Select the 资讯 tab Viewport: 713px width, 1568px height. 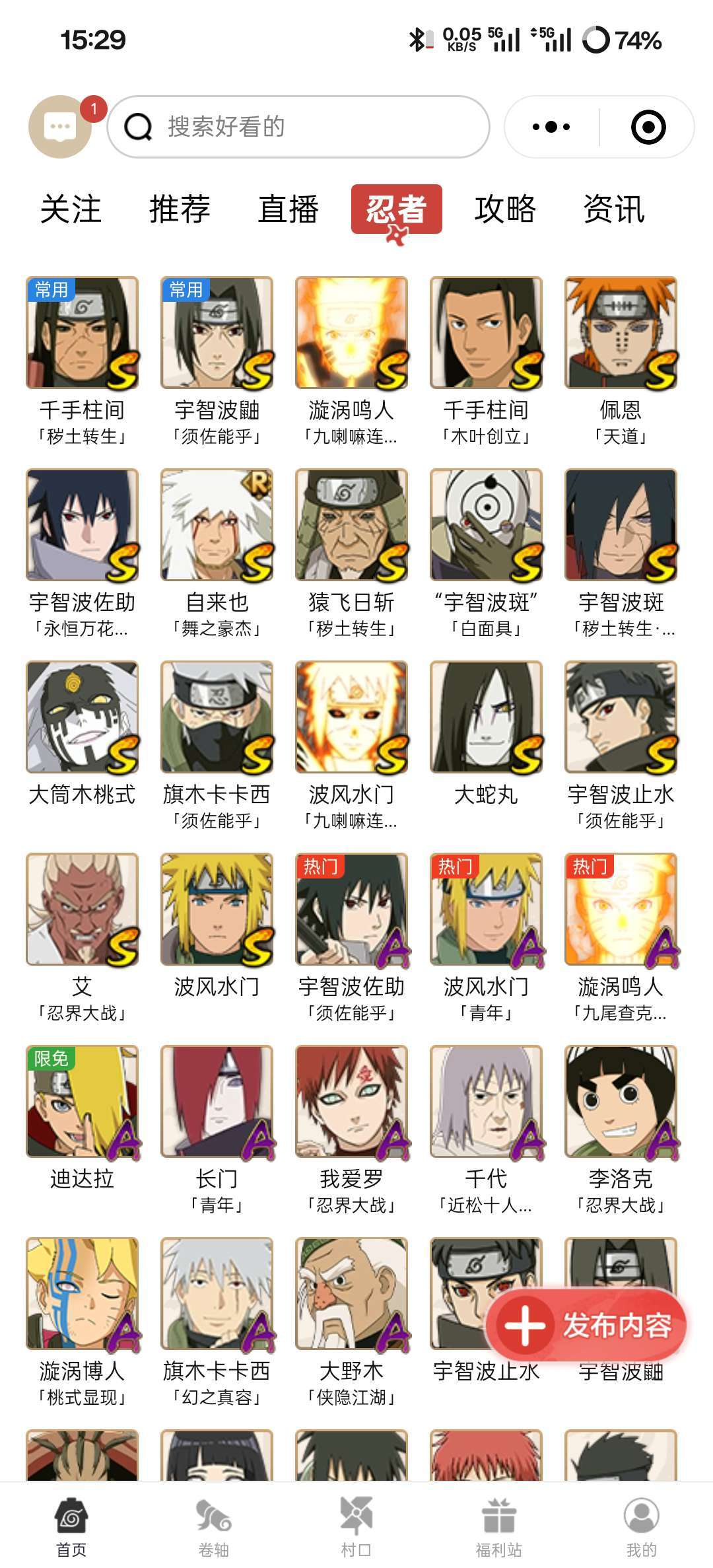pyautogui.click(x=614, y=209)
